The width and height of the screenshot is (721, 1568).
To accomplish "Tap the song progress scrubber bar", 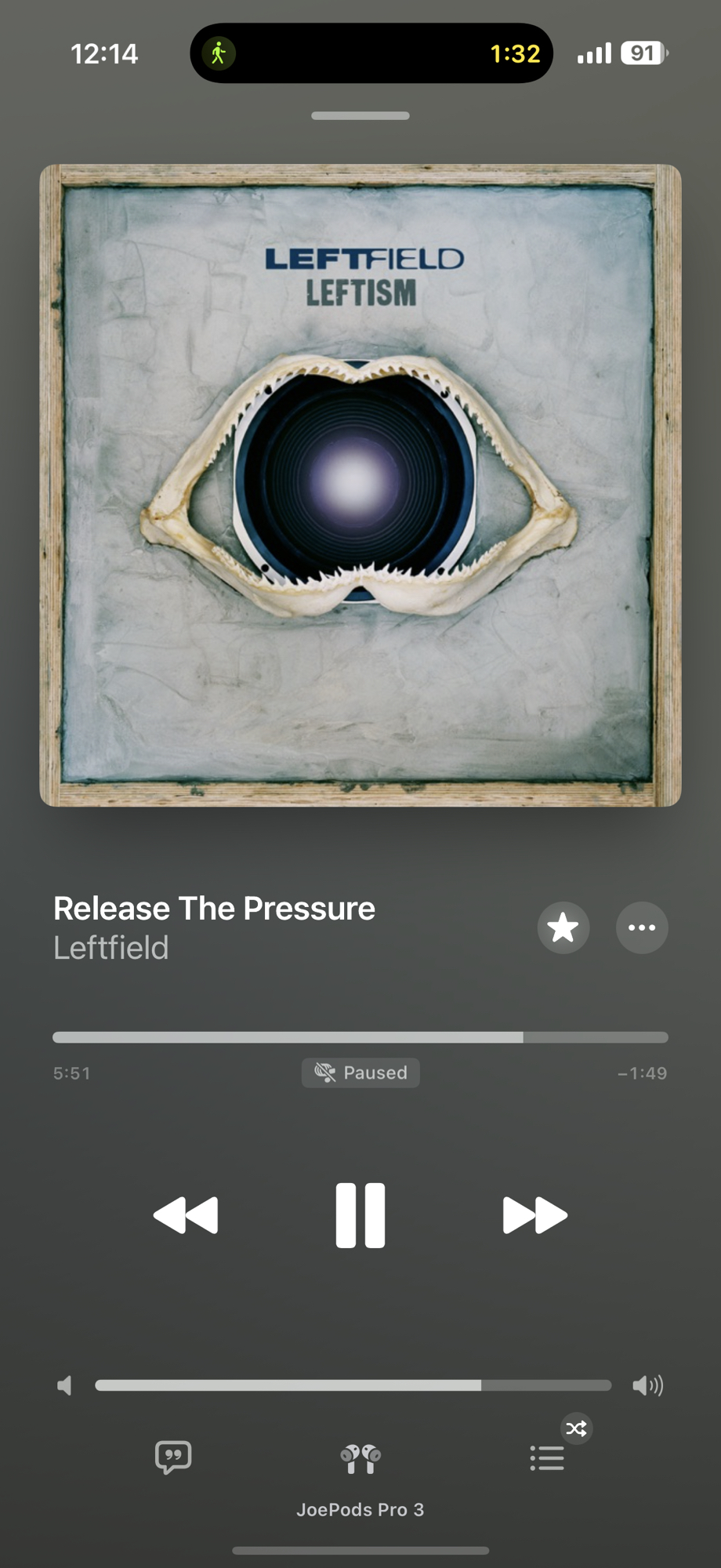I will click(360, 1037).
